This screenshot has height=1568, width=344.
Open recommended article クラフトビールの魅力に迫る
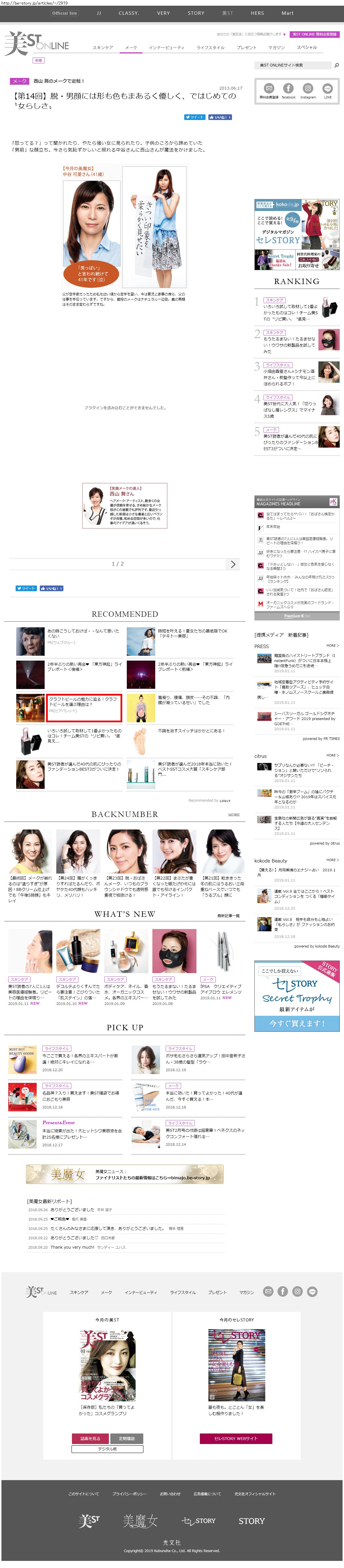click(85, 707)
